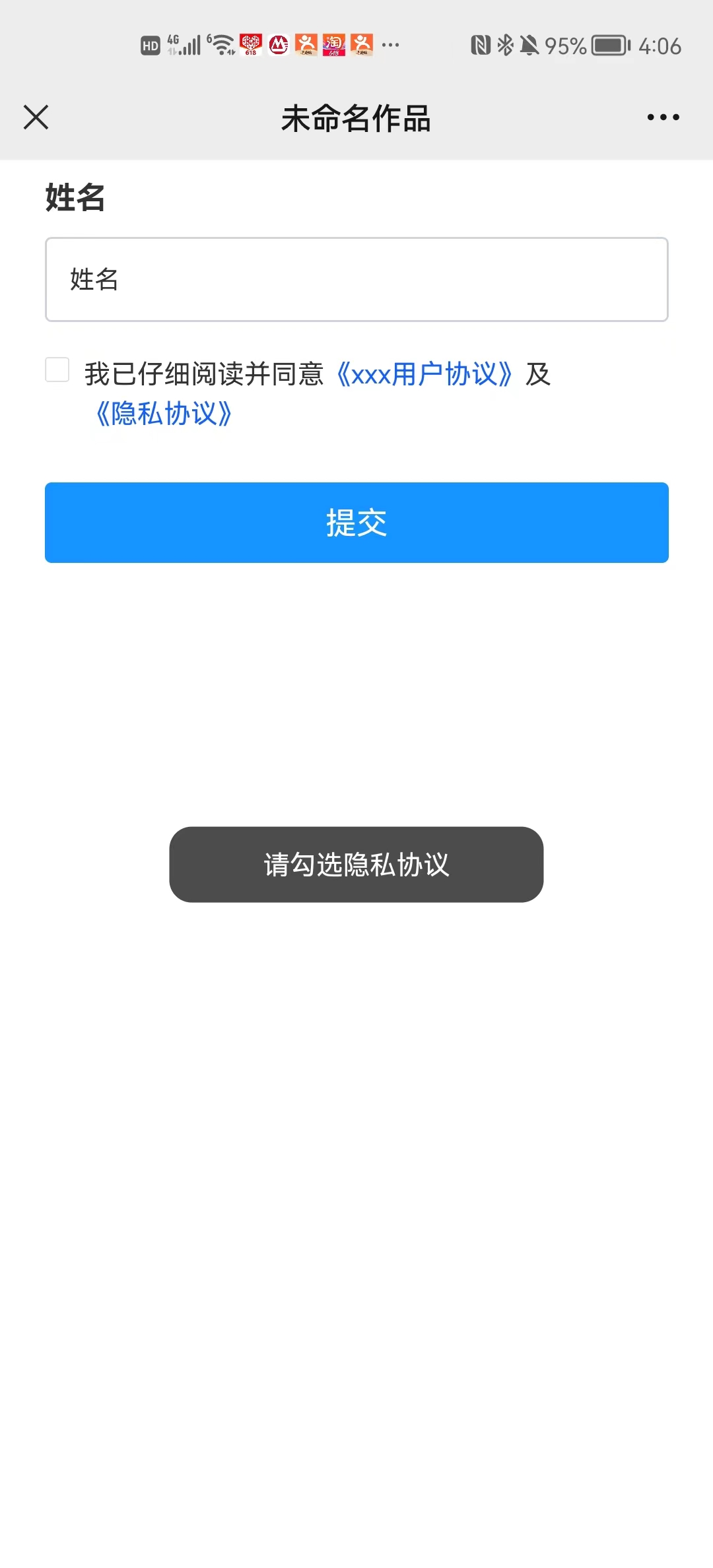Open the 《xxx用户协议》 link

click(424, 374)
